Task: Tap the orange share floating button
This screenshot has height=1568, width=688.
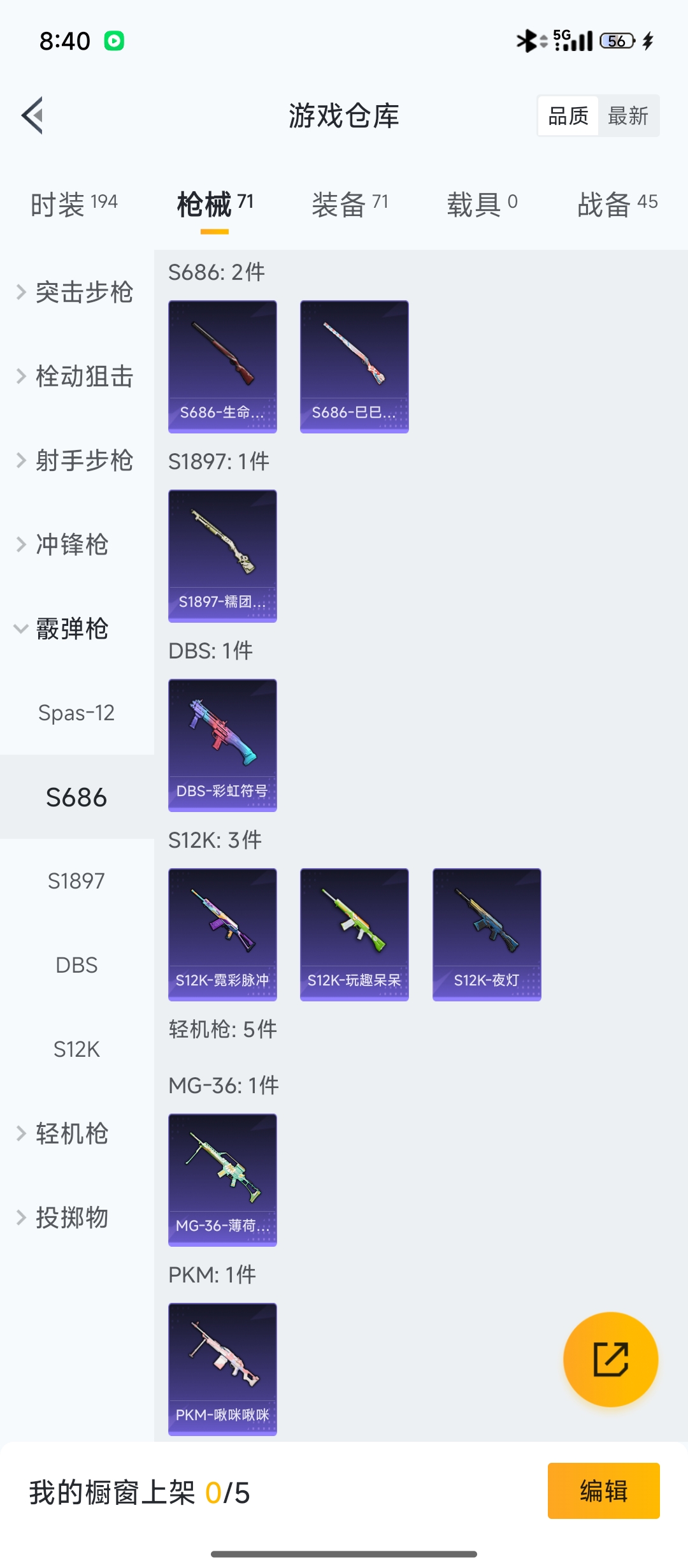Action: tap(610, 1360)
